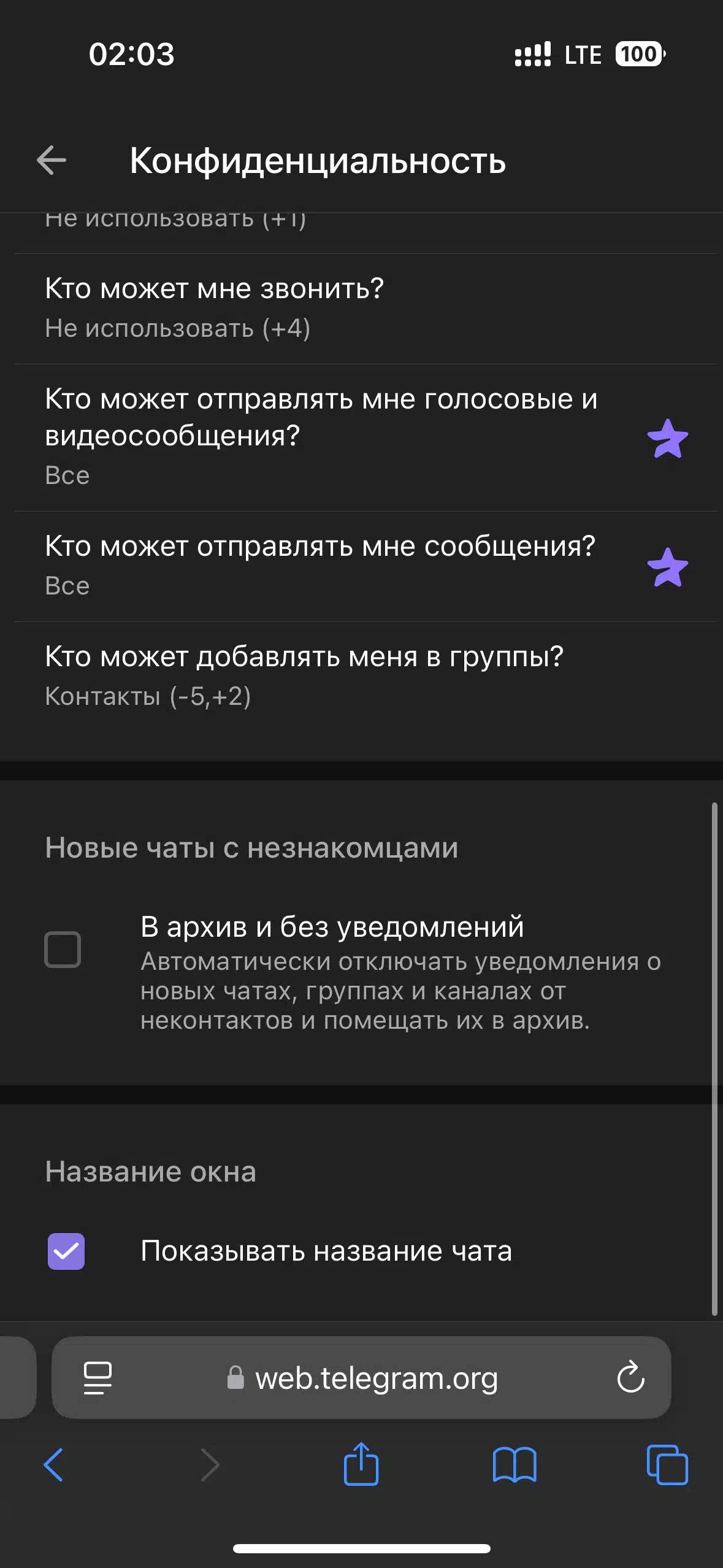The height and width of the screenshot is (1568, 723).
Task: Reload the page in Safari
Action: pos(630,1378)
